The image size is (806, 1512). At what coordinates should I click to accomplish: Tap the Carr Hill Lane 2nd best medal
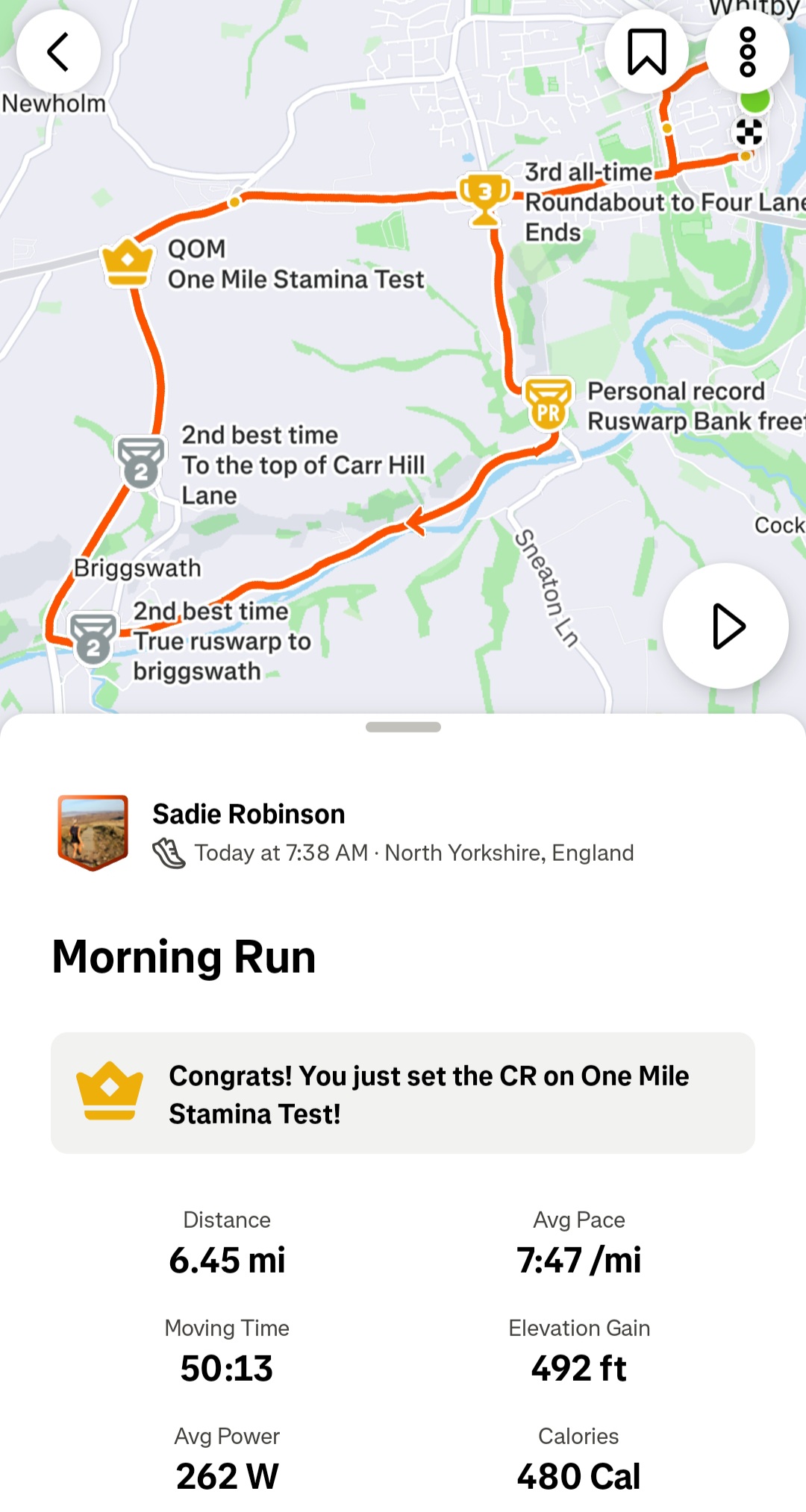[x=141, y=462]
